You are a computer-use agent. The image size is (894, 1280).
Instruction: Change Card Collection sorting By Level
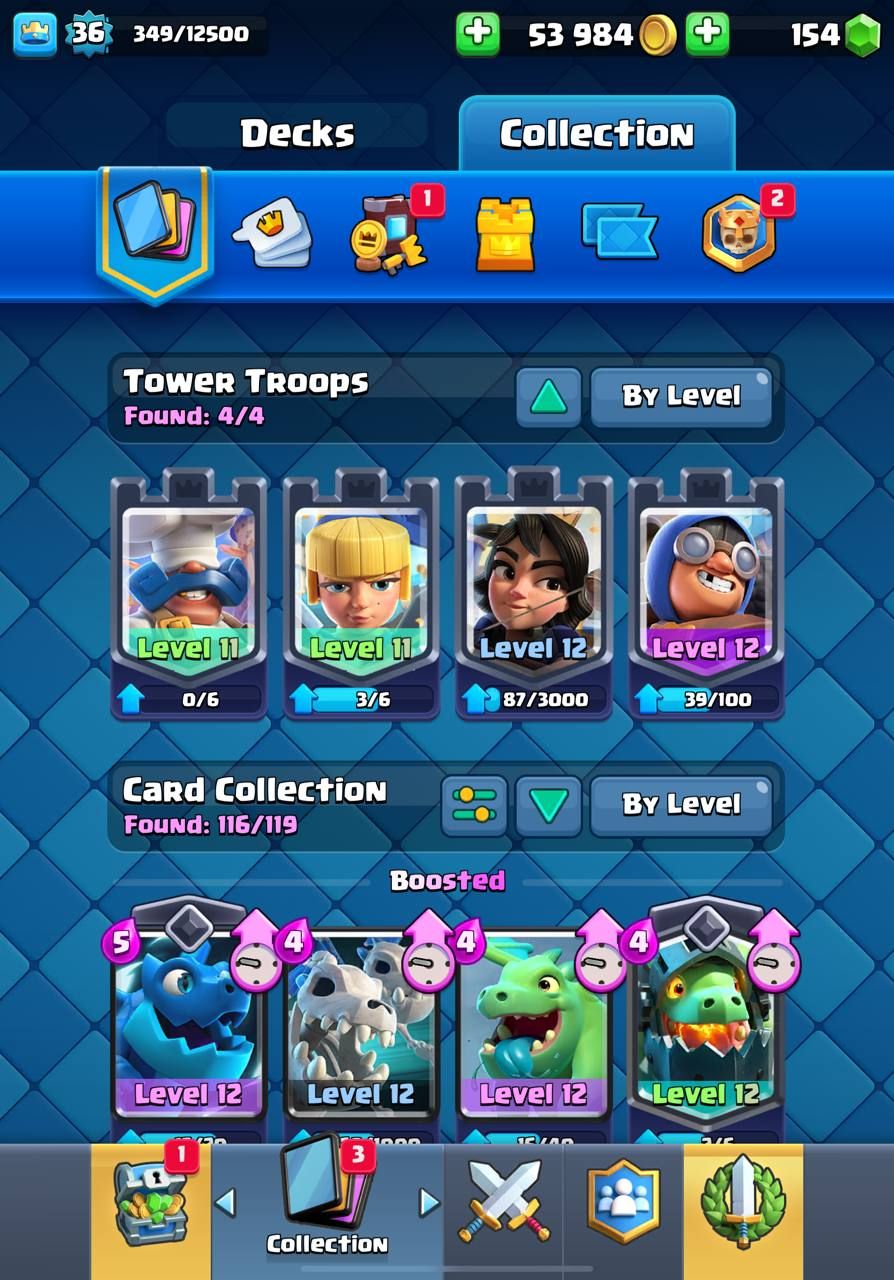coord(681,805)
